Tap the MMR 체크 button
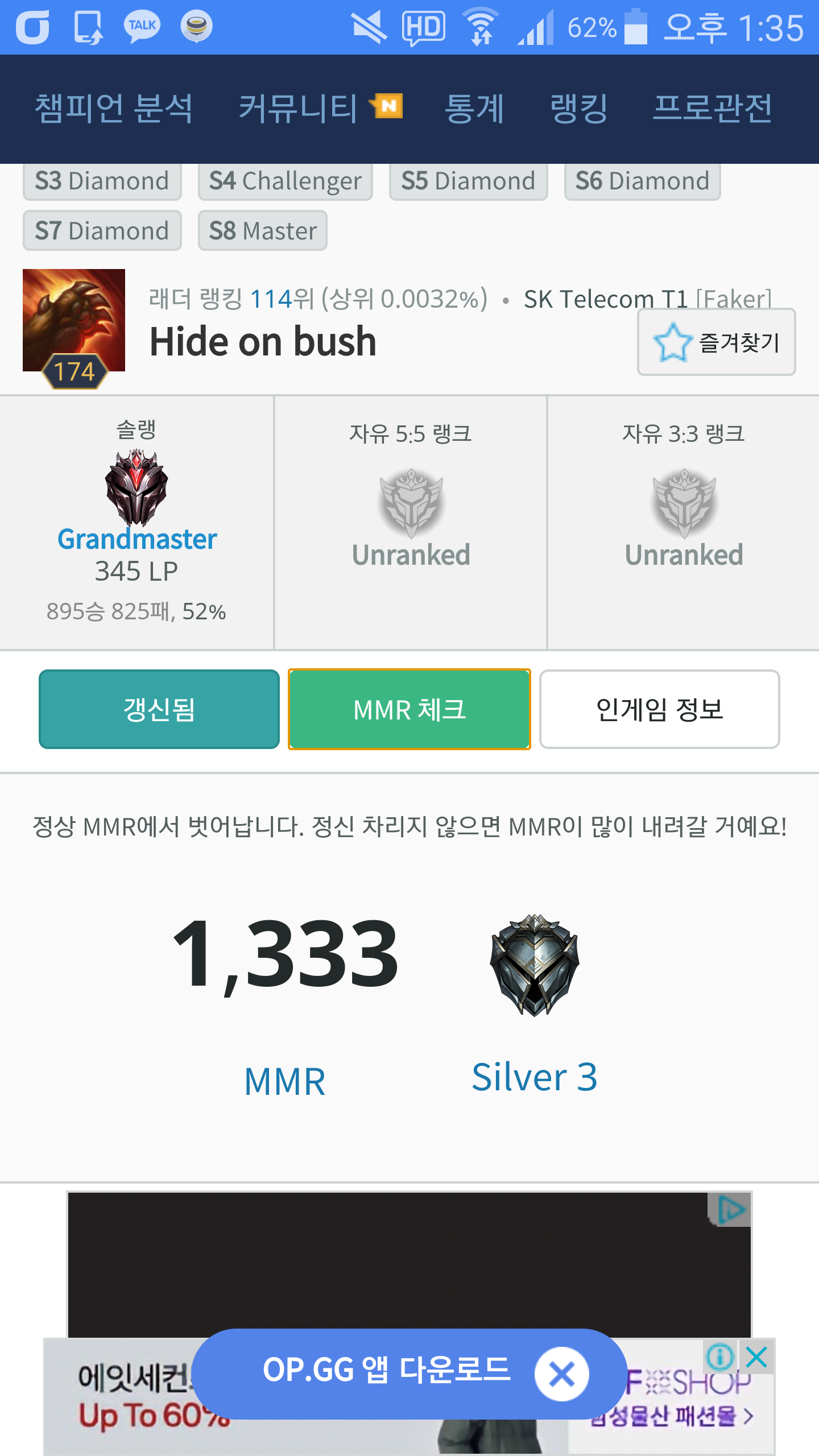Viewport: 819px width, 1456px height. coord(409,709)
